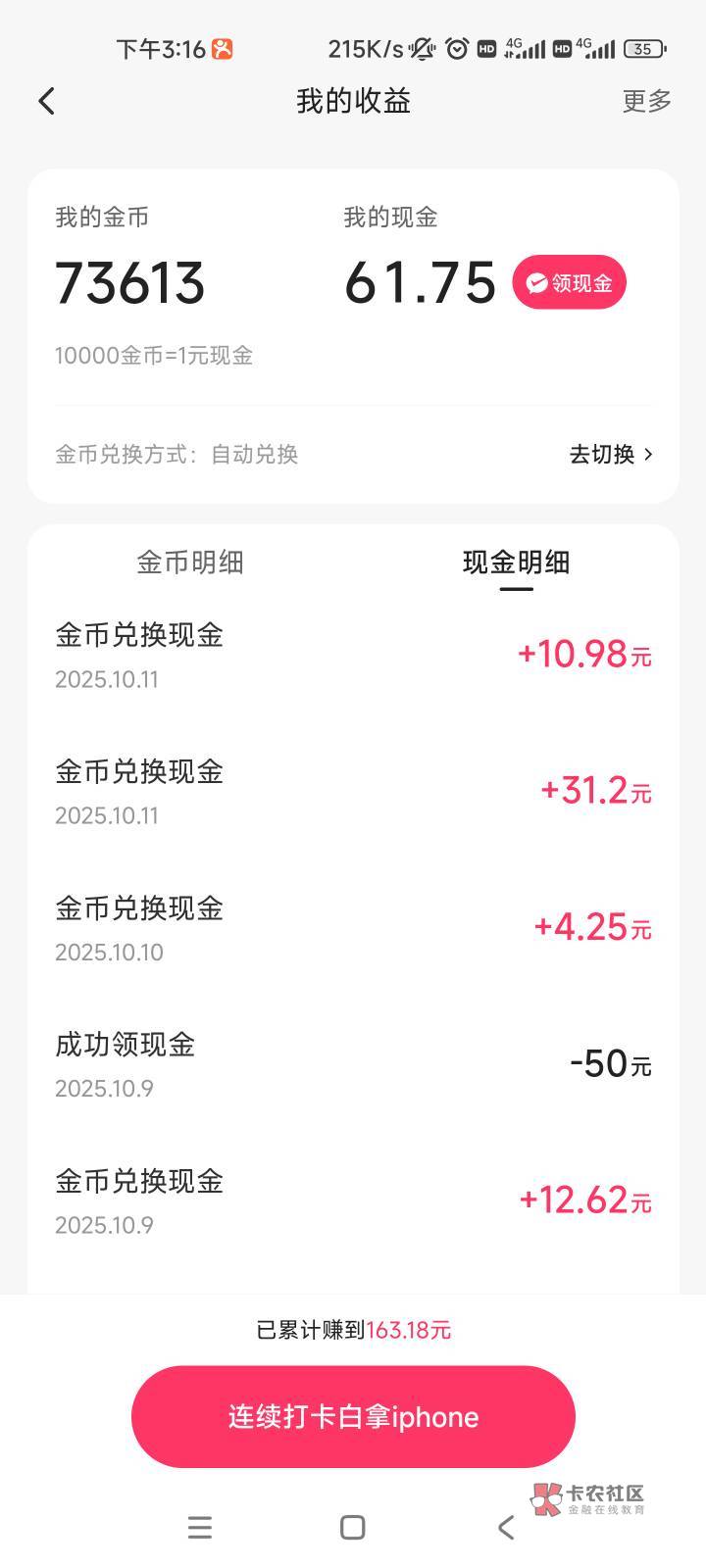Viewport: 706px width, 1568px height.
Task: Go back using the top-left arrow
Action: coord(46,101)
